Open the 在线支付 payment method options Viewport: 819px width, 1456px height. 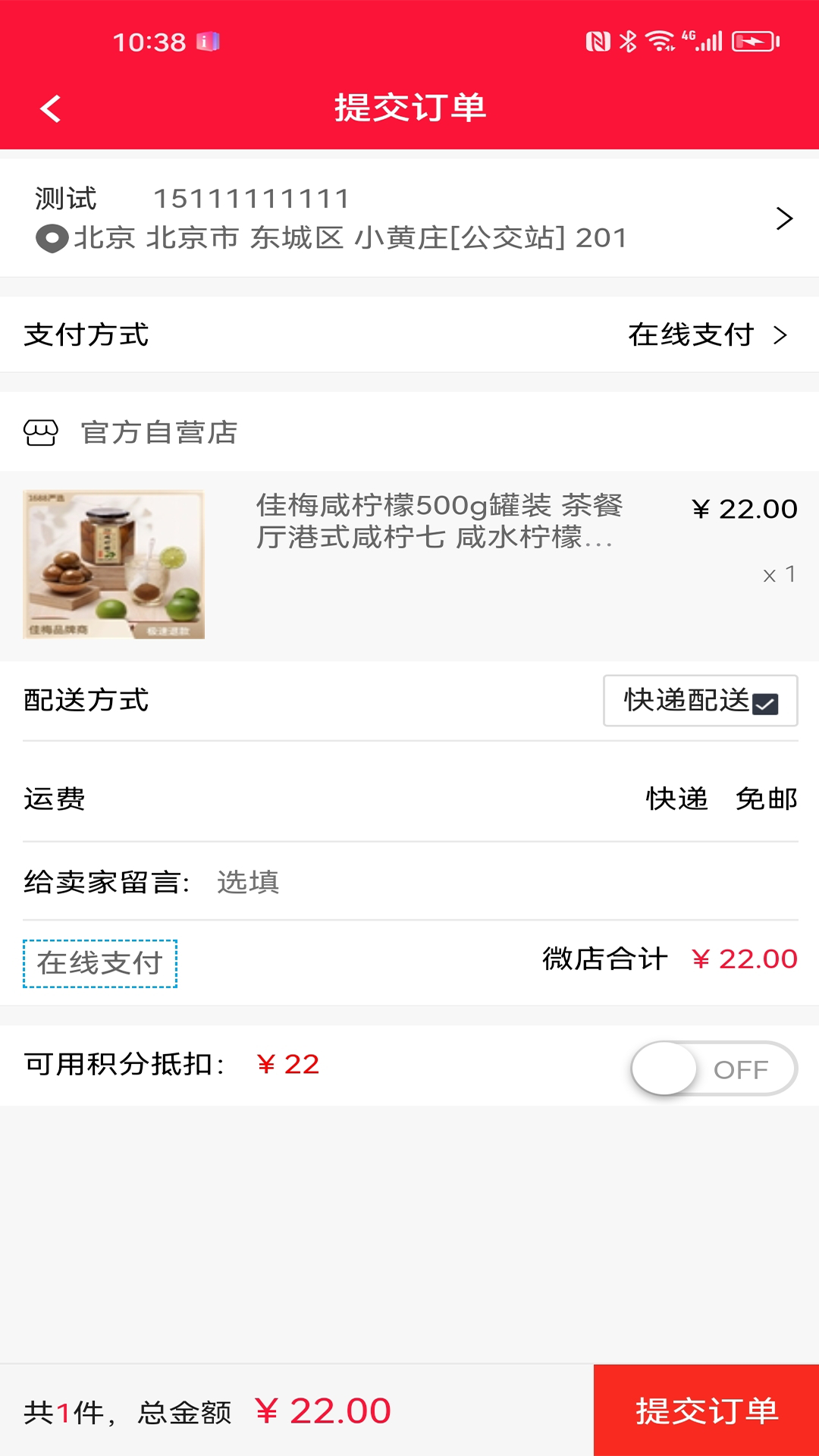tap(693, 334)
